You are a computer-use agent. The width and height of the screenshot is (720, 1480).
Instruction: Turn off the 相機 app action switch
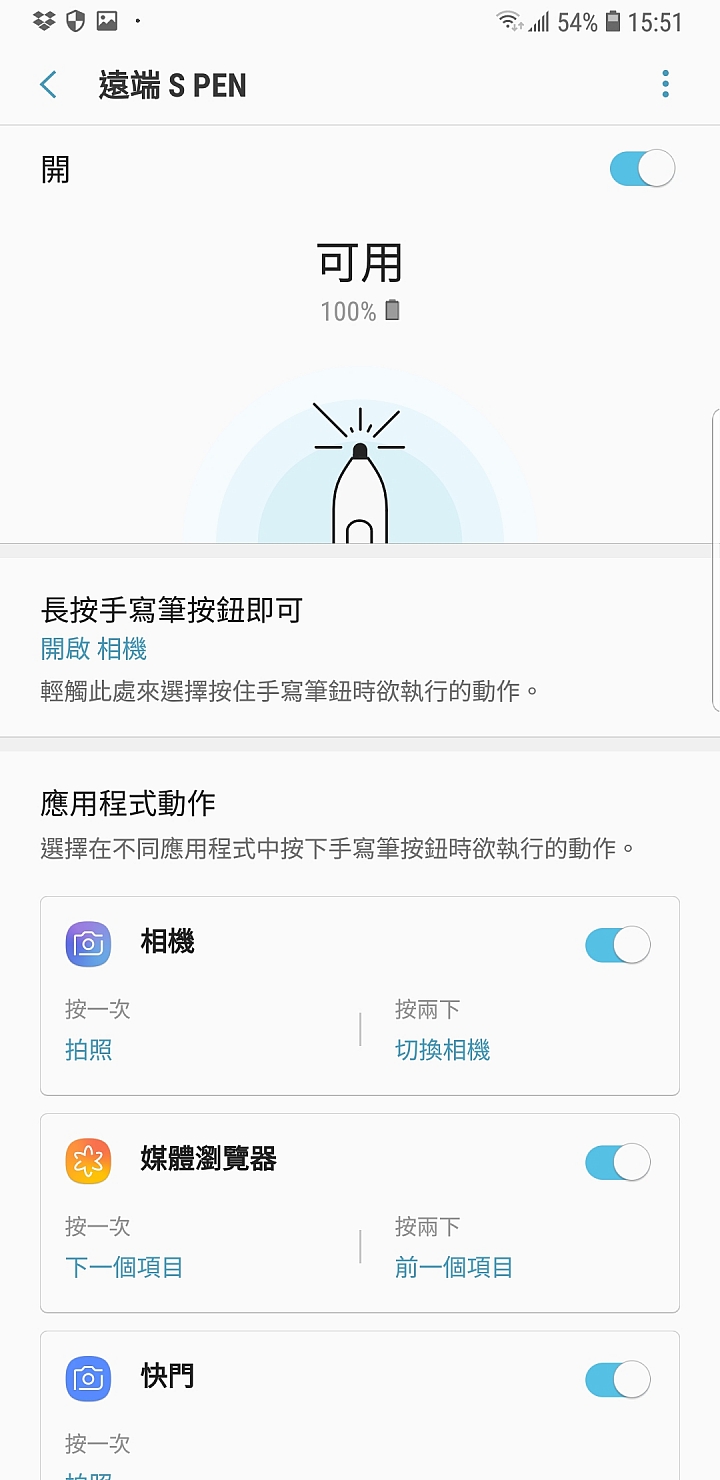pyautogui.click(x=617, y=943)
